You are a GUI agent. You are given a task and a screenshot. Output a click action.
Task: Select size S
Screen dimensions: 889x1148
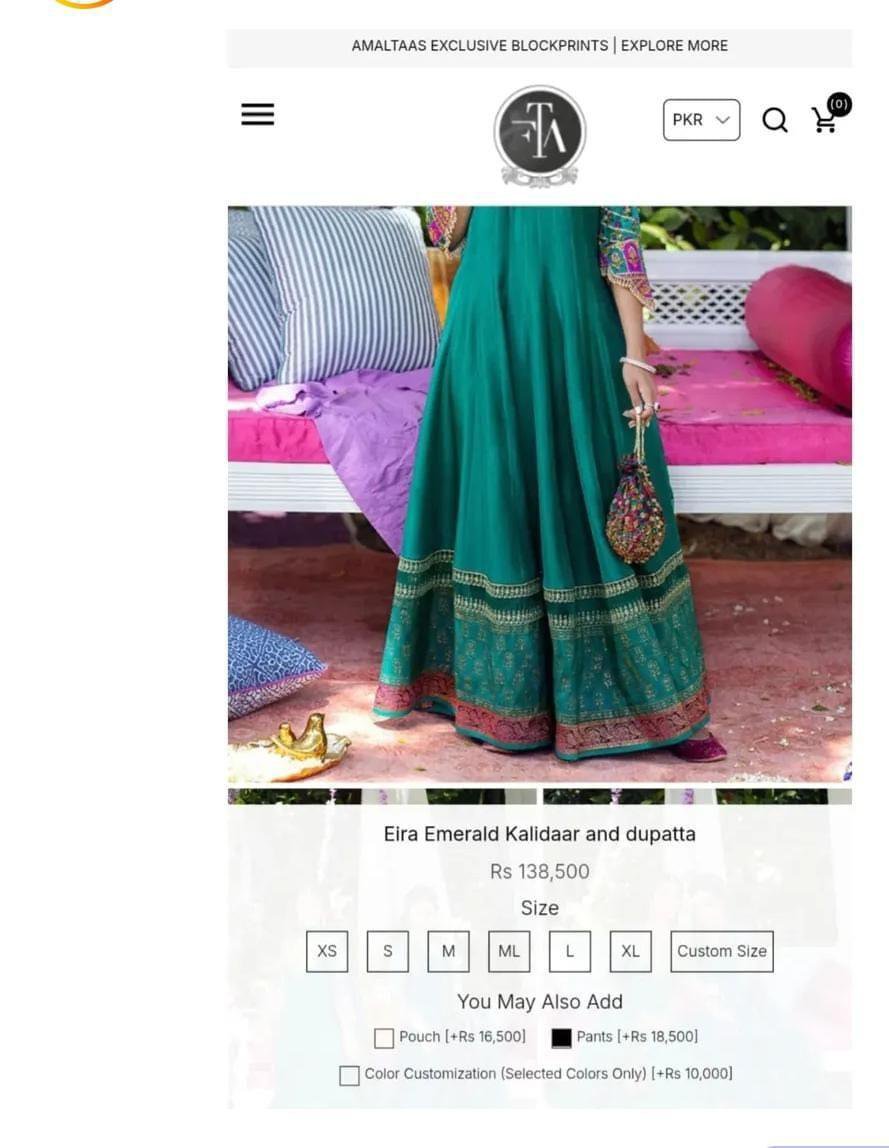click(388, 951)
